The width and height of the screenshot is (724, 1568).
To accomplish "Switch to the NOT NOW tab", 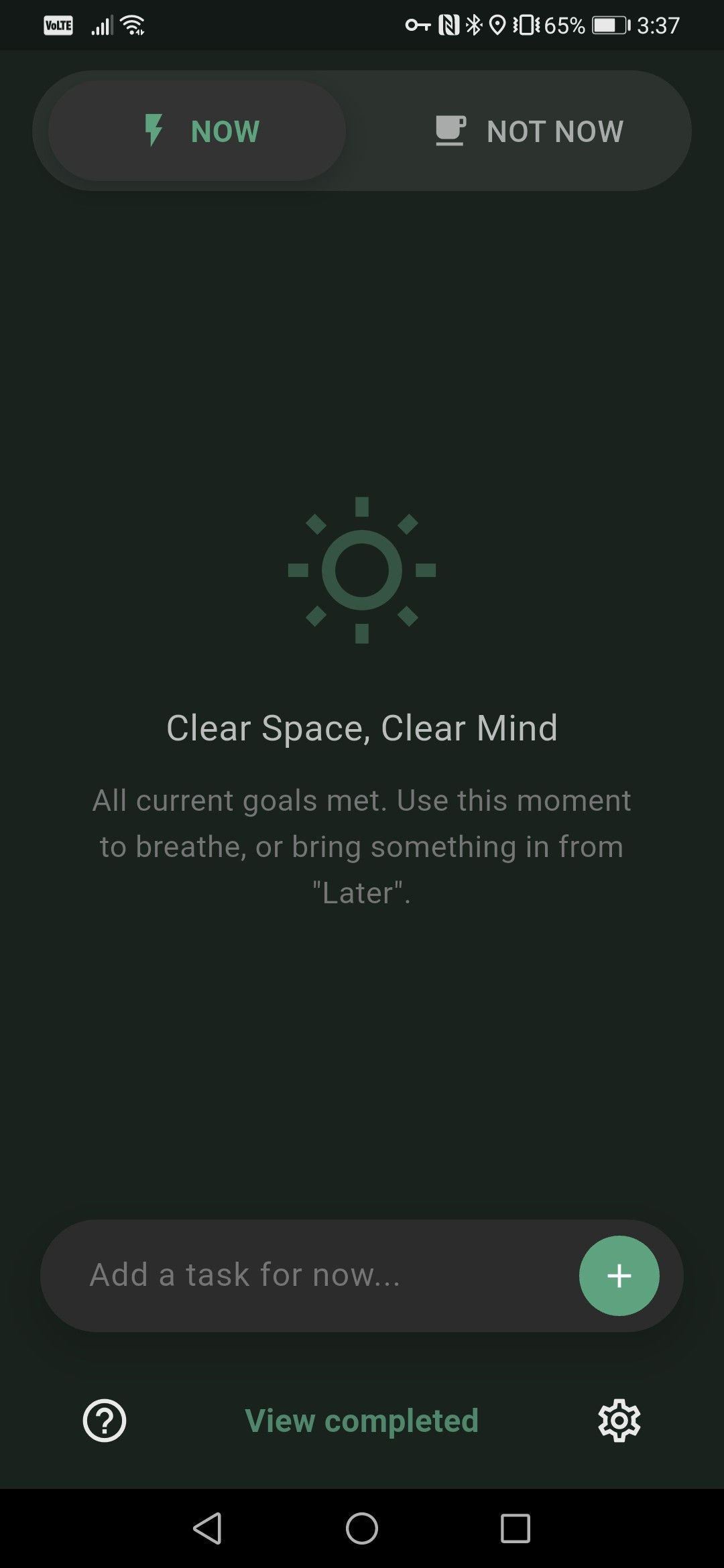I will [x=530, y=131].
